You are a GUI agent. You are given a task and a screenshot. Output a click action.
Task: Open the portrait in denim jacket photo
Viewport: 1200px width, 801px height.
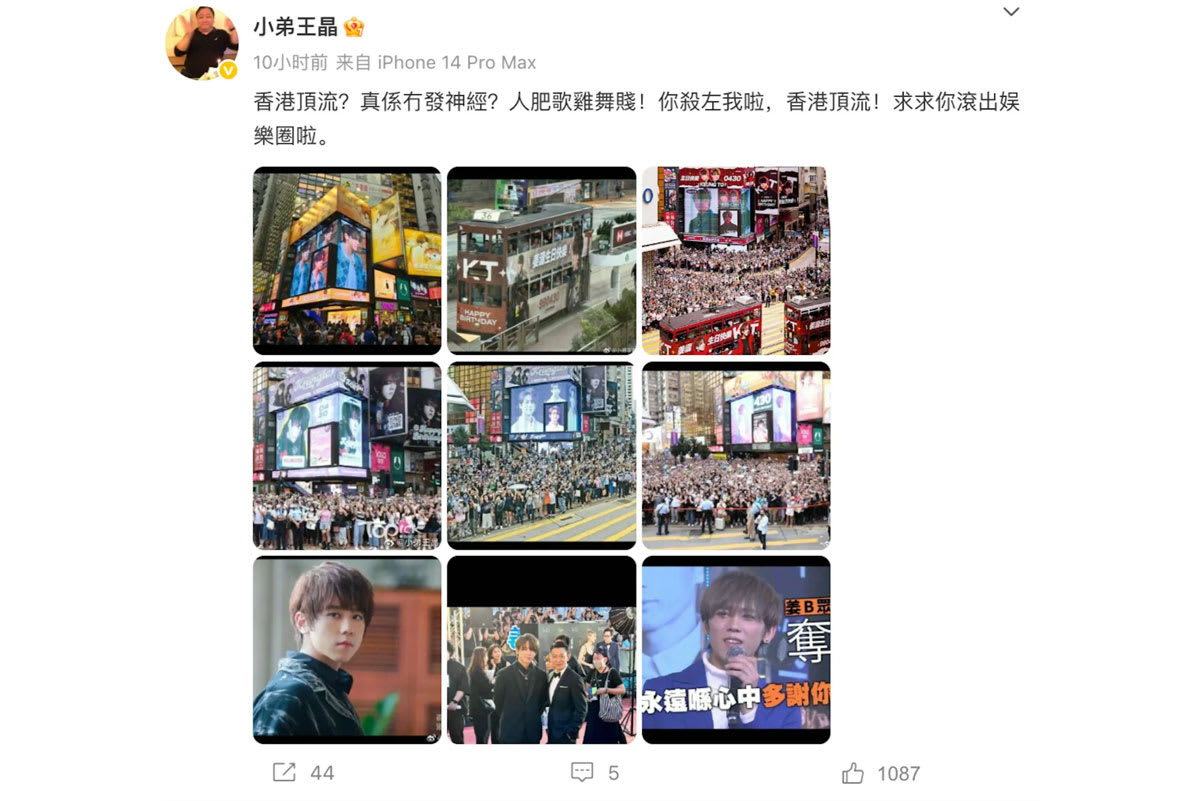(x=347, y=650)
